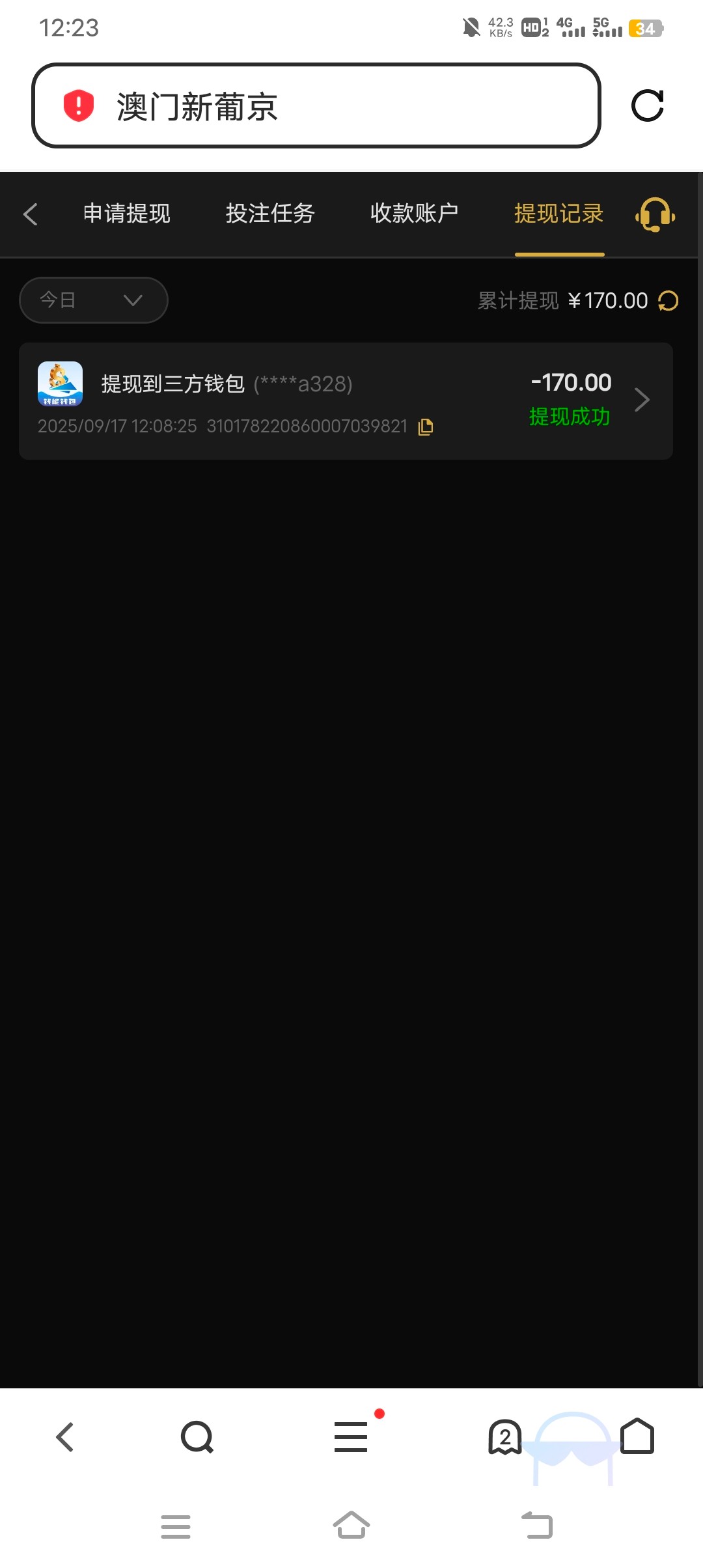Expand the 今日 date filter dropdown
703x1568 pixels.
[x=94, y=300]
